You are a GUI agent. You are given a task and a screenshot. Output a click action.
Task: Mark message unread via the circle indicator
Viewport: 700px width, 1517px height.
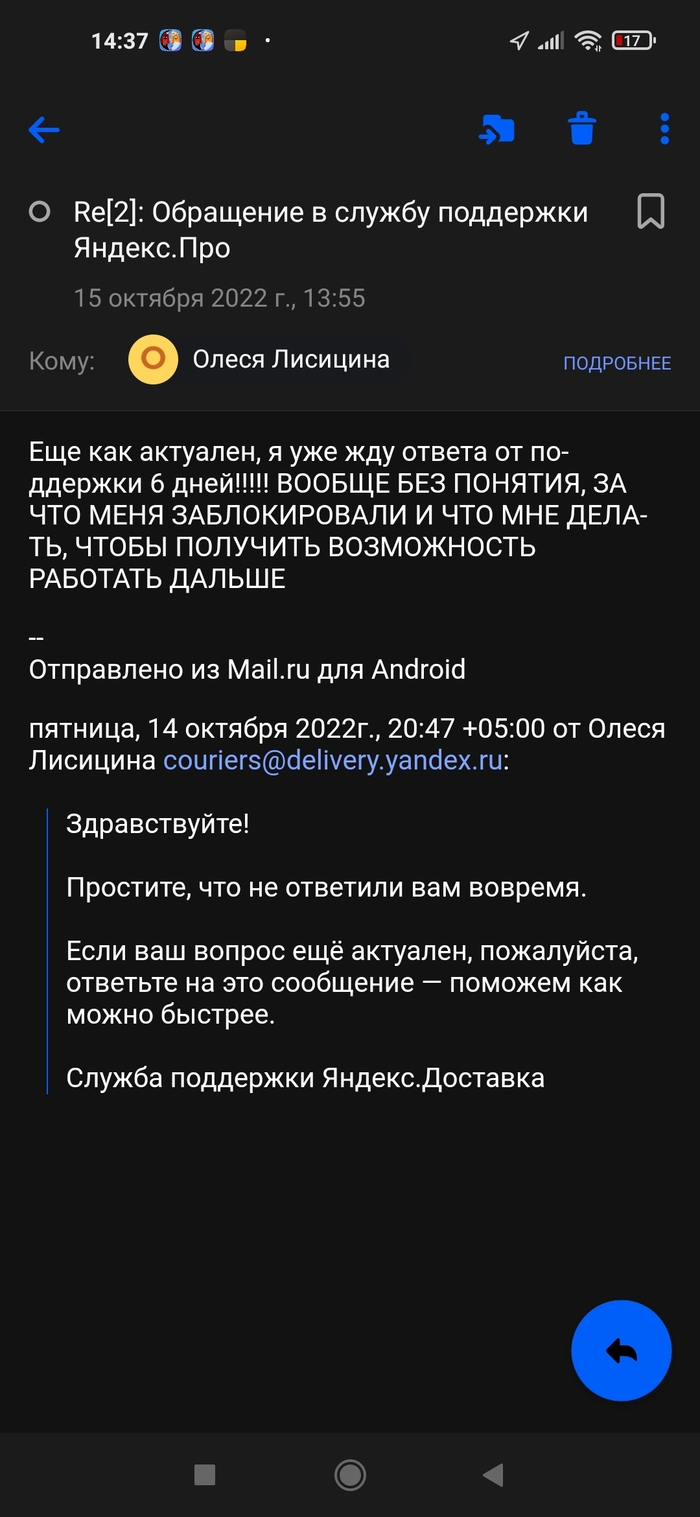tap(40, 212)
